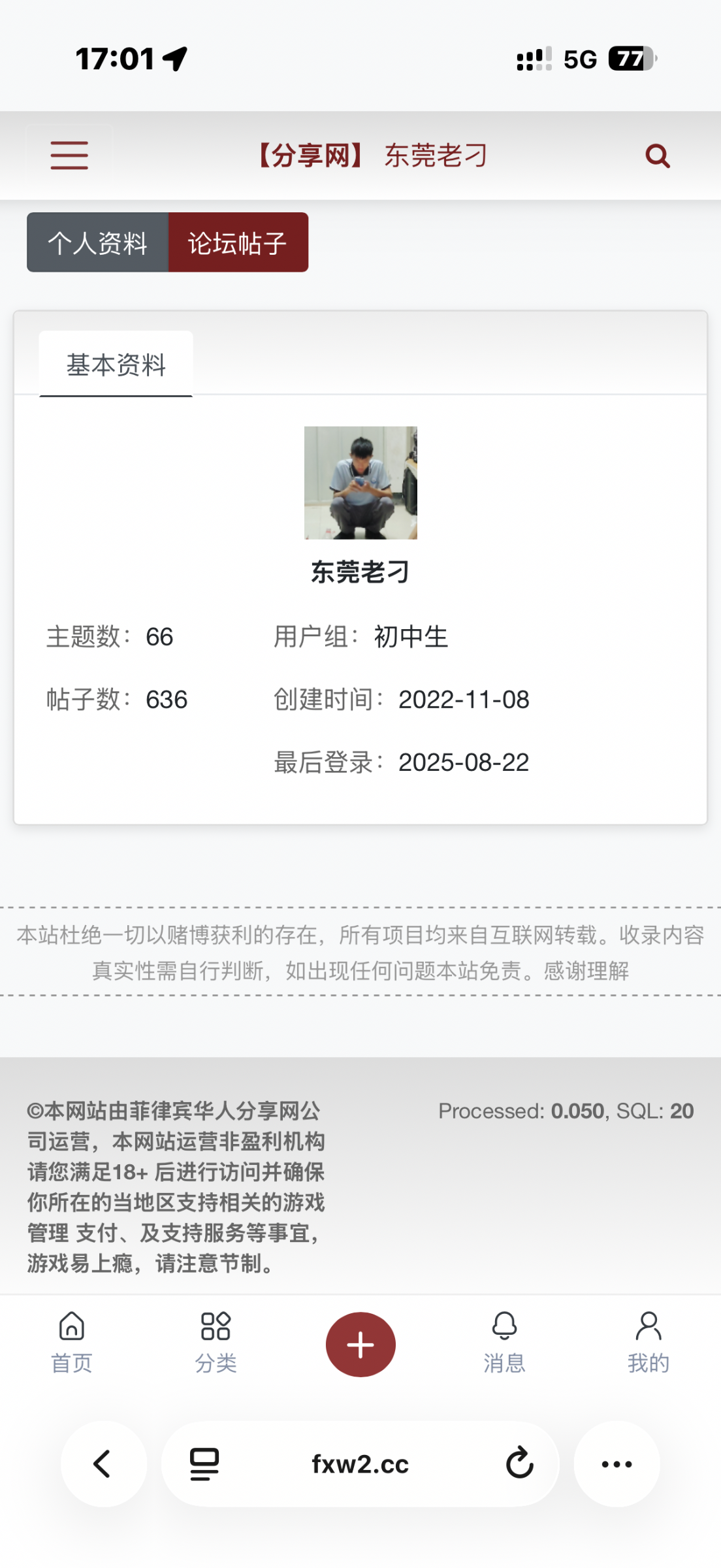Open the 我的 account tab

649,1343
